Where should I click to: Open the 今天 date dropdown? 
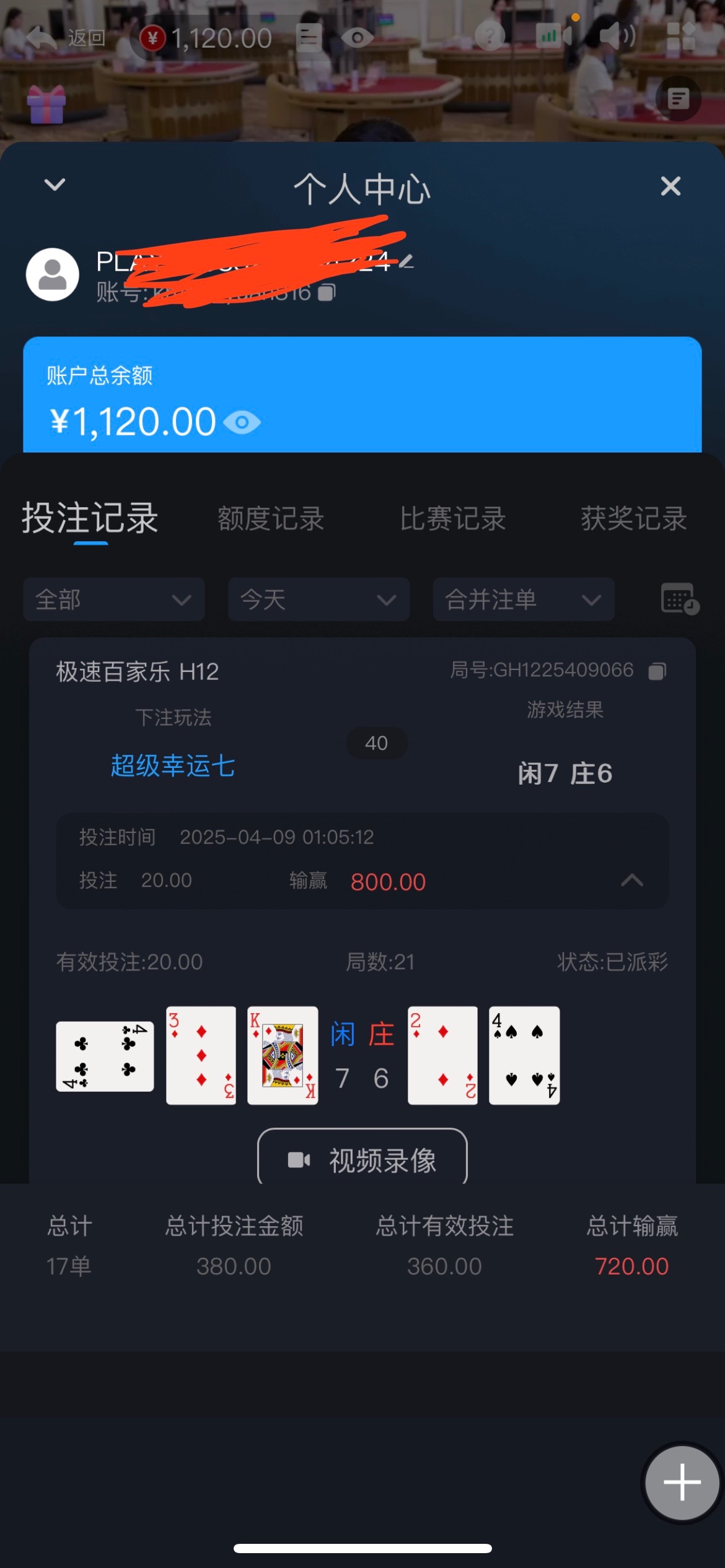pyautogui.click(x=319, y=599)
